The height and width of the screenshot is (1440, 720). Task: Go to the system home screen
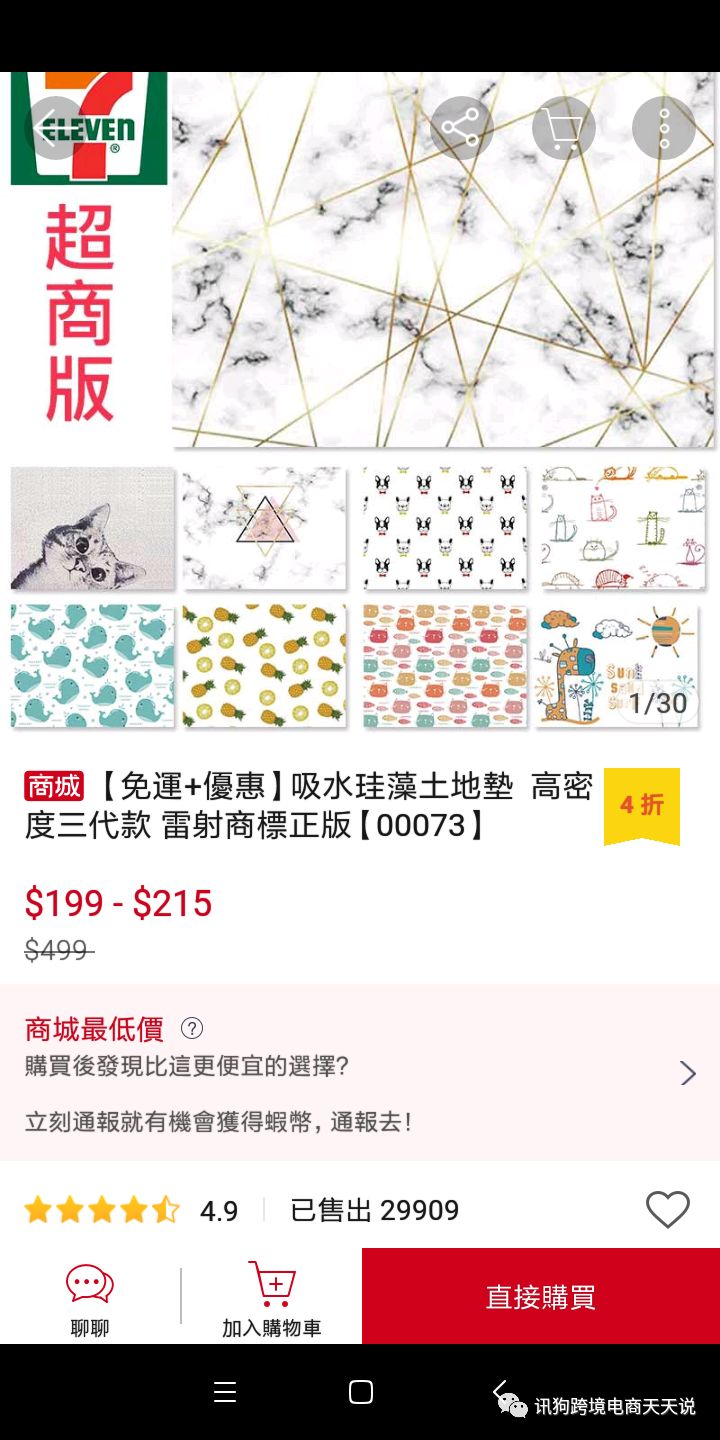tap(361, 1392)
